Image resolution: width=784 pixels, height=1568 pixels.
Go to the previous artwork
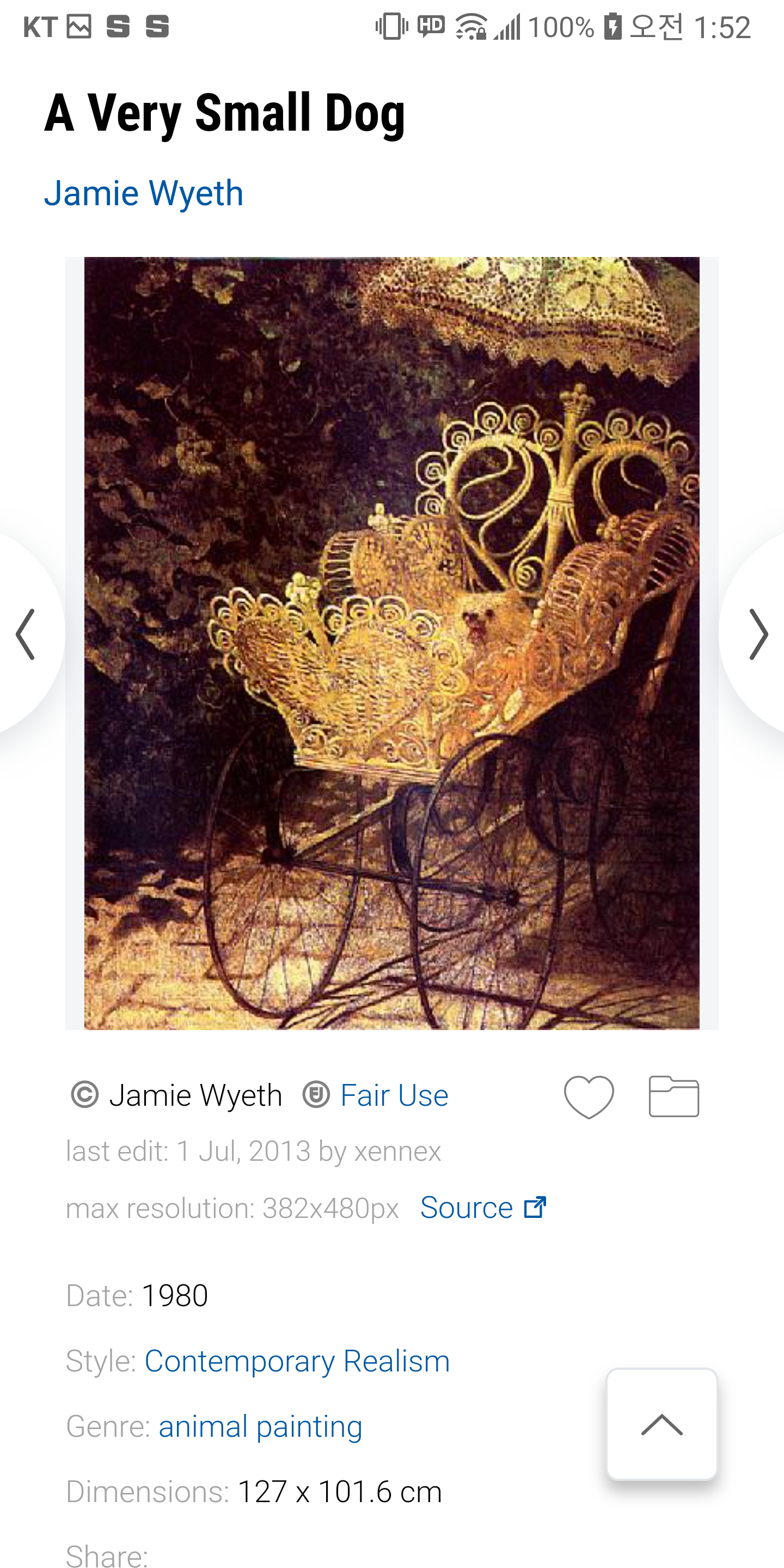(x=26, y=634)
